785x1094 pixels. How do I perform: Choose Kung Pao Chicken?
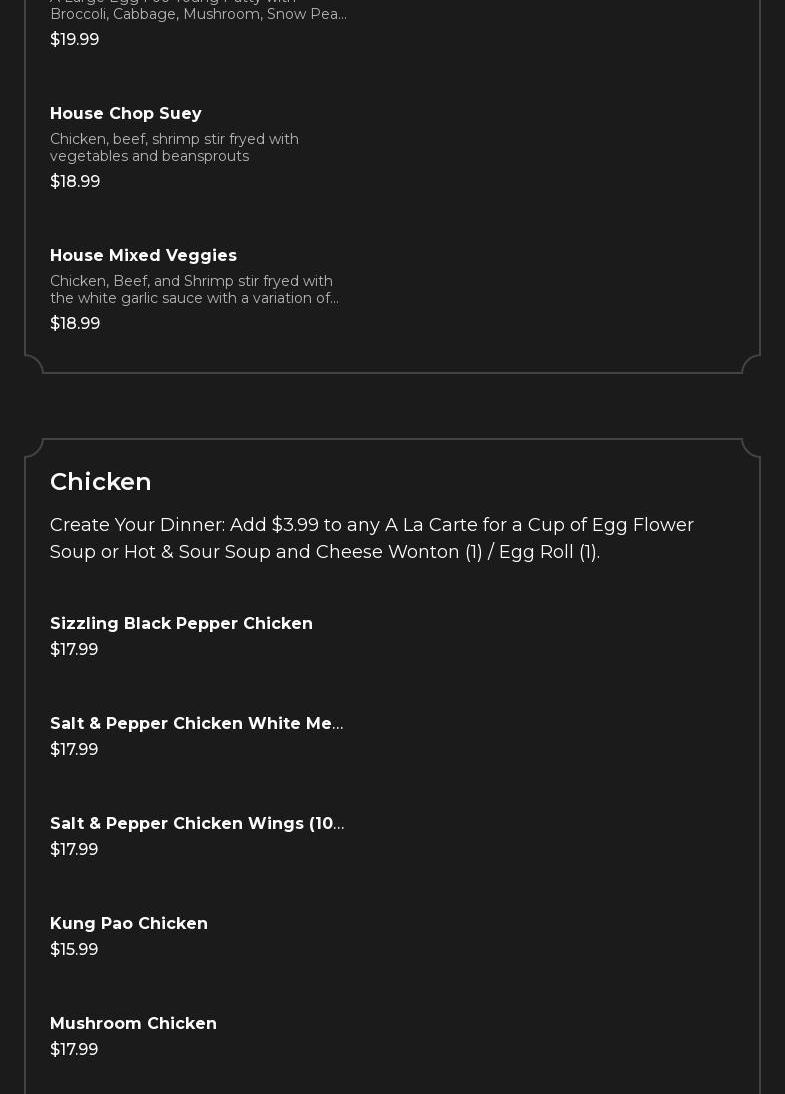[129, 924]
